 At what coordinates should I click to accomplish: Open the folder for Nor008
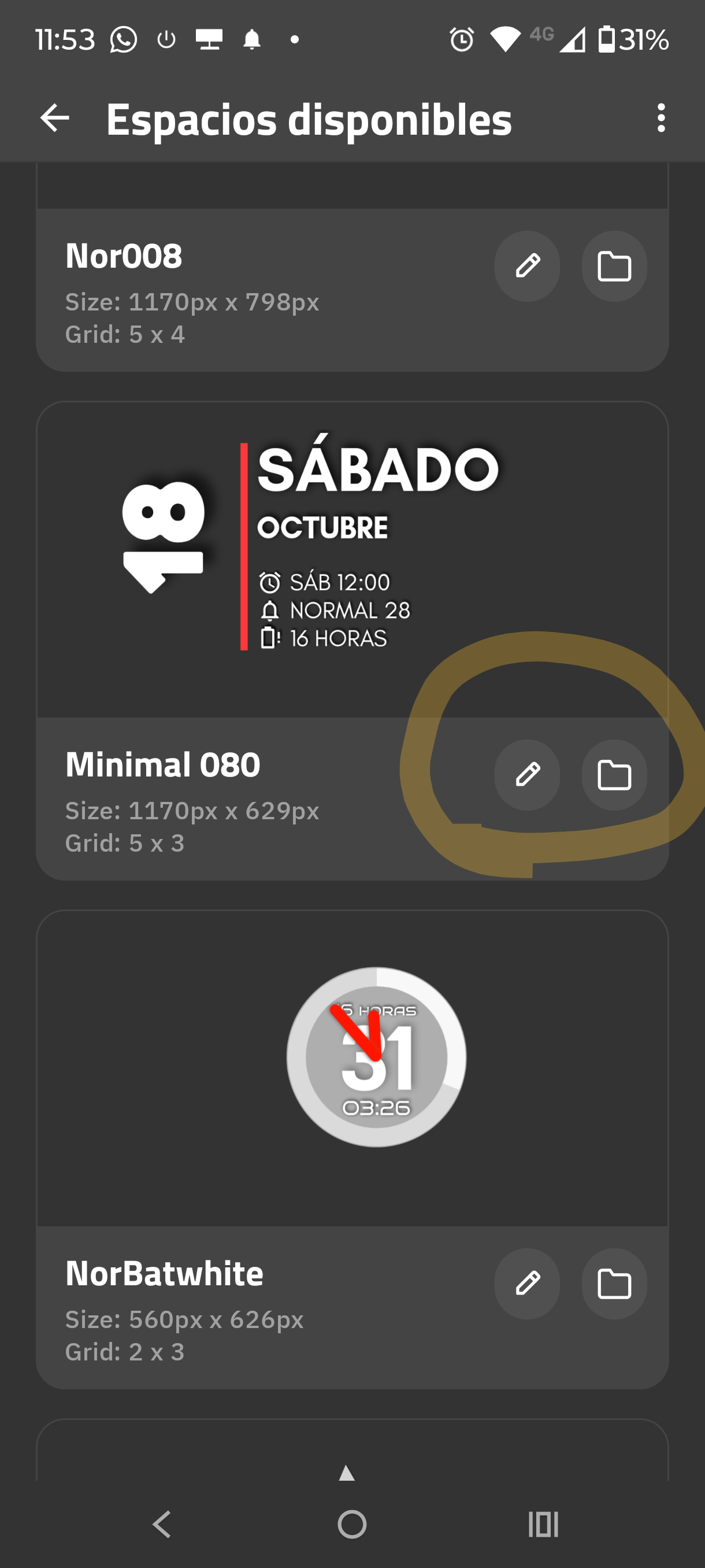pos(614,267)
